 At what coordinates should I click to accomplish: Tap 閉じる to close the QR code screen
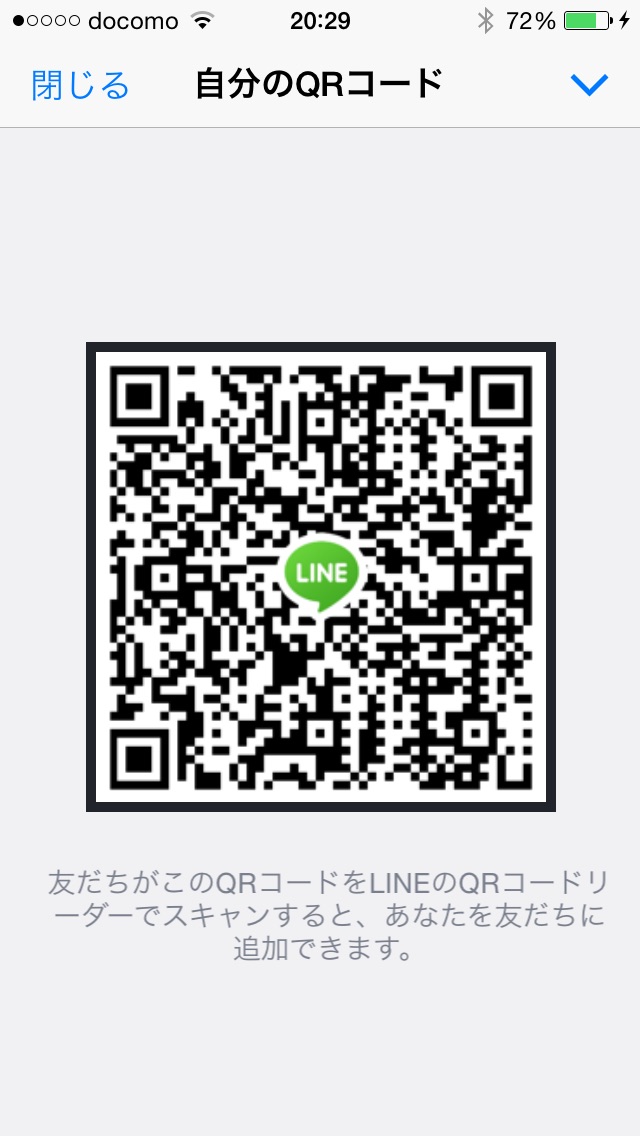[x=80, y=86]
